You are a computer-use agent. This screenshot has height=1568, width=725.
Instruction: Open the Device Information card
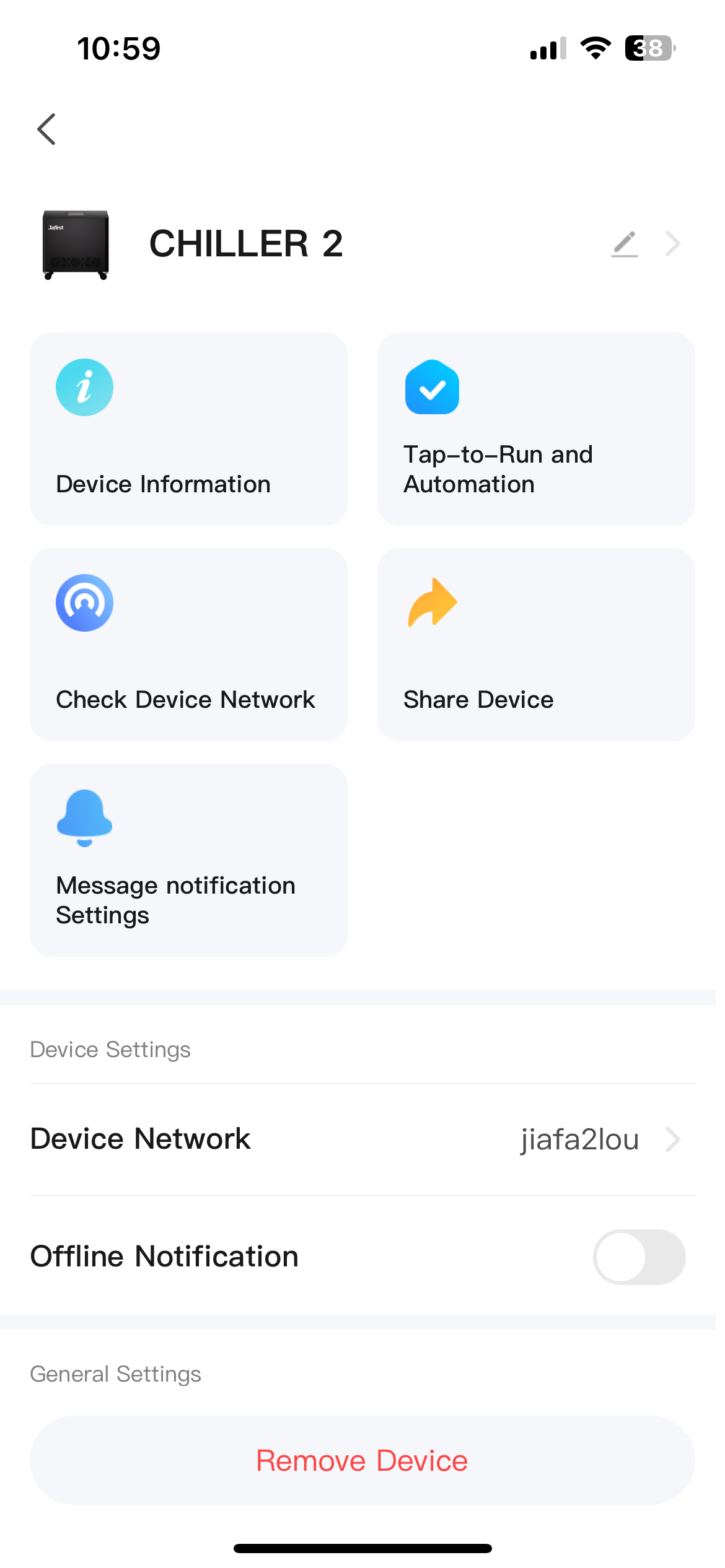pyautogui.click(x=188, y=429)
